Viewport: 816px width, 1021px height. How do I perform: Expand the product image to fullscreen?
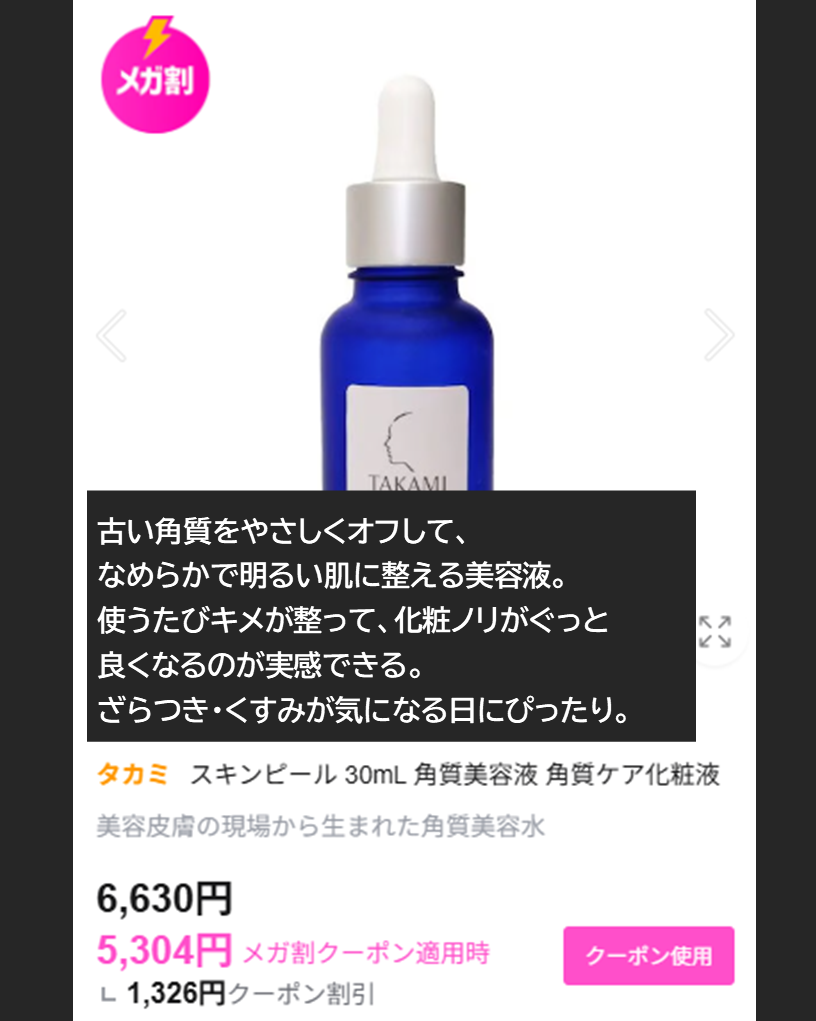click(715, 632)
